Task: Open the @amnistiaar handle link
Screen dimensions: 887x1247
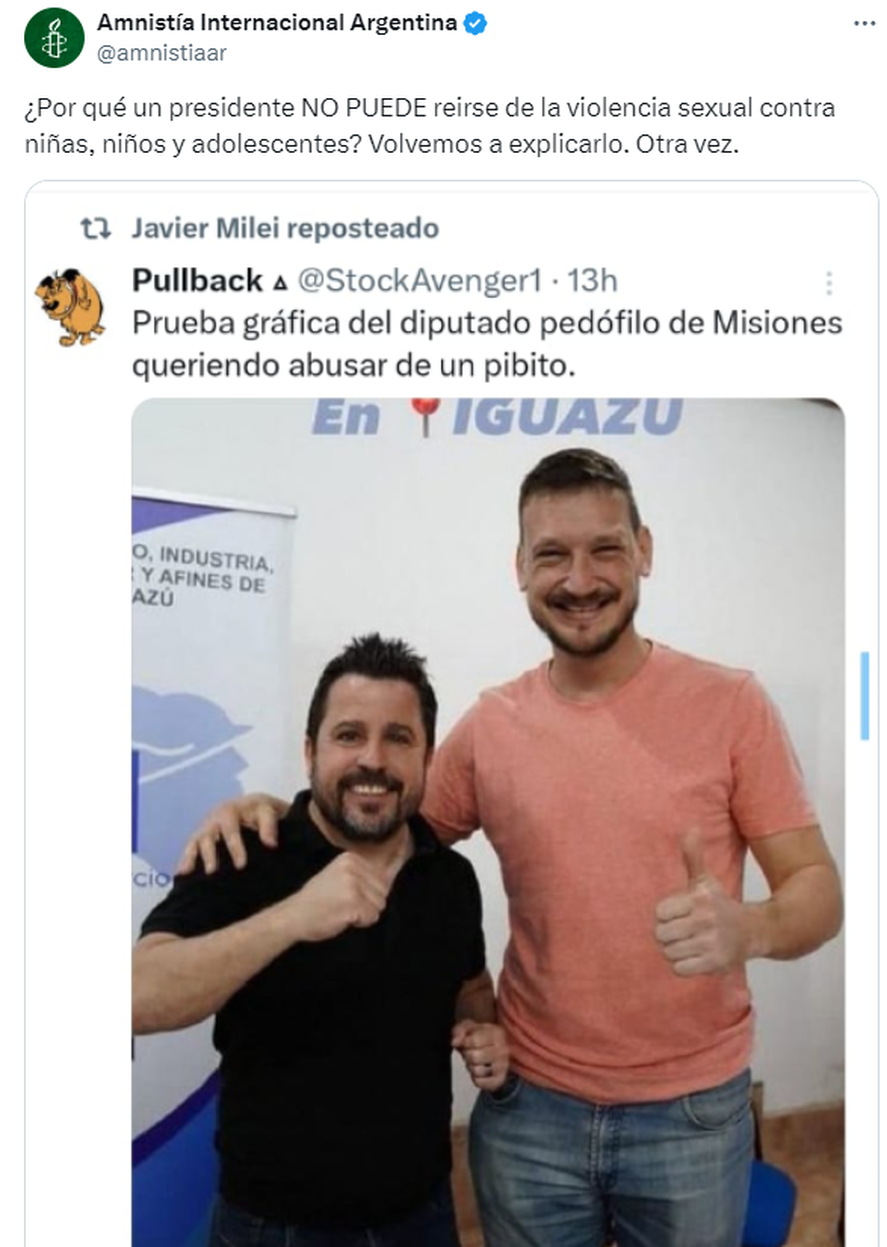Action: tap(161, 54)
